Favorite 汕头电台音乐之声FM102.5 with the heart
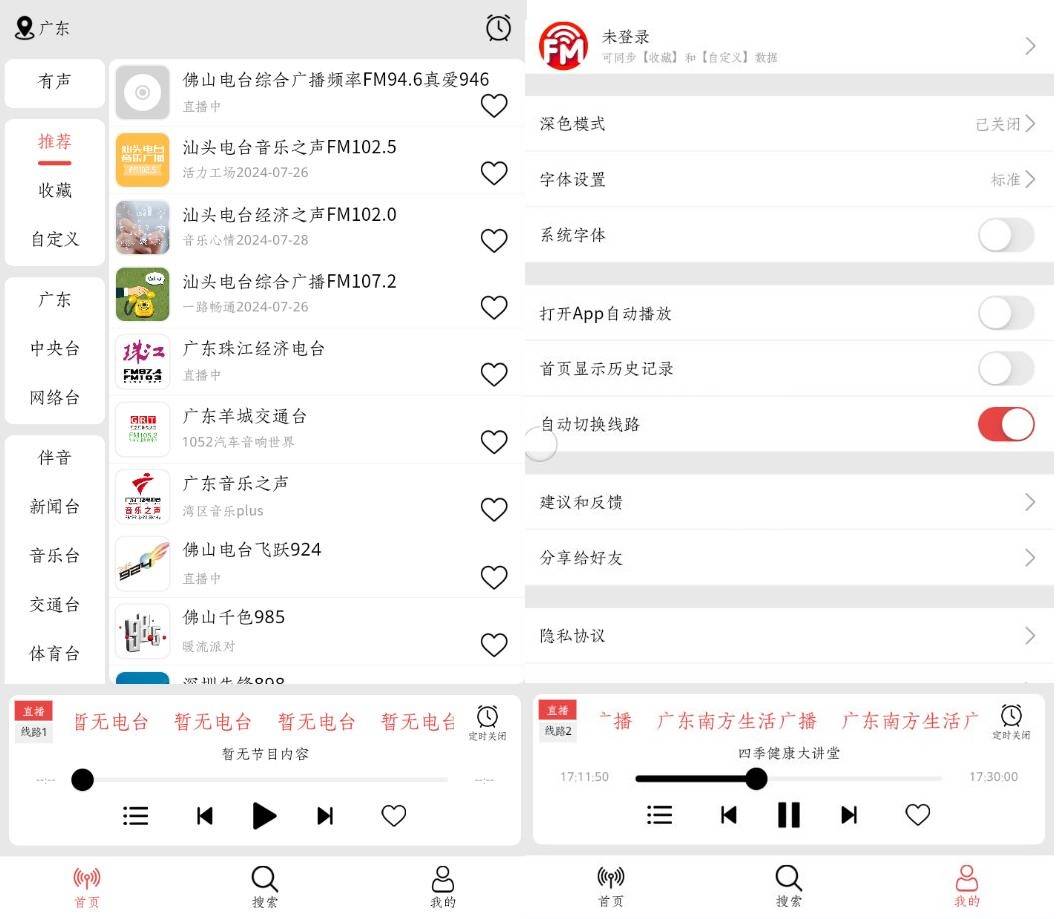 (x=494, y=173)
